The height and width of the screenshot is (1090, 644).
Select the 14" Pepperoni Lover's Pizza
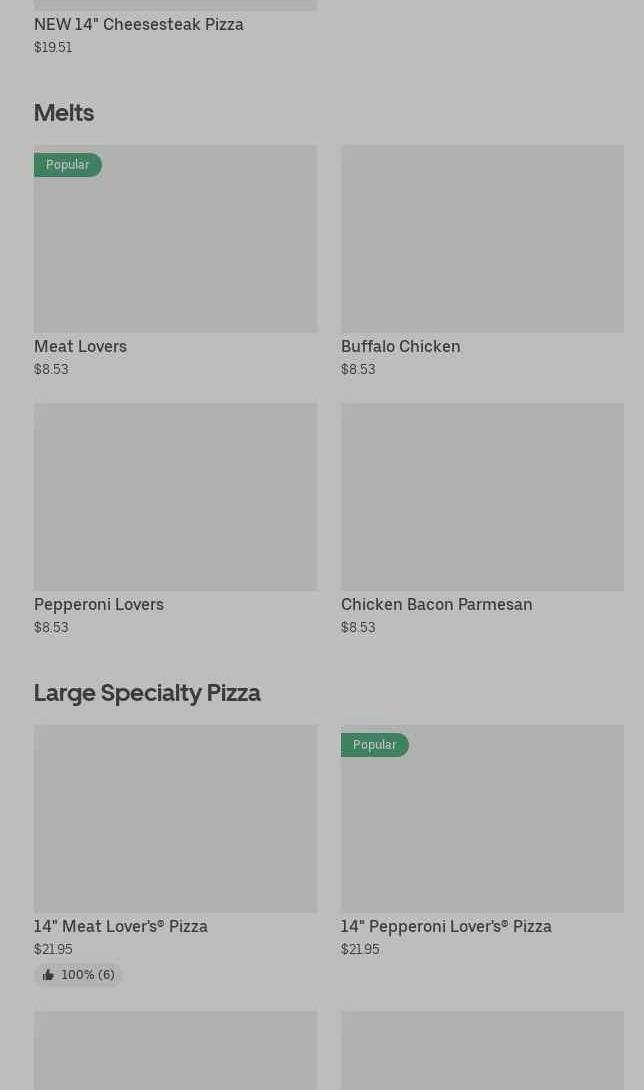click(482, 818)
